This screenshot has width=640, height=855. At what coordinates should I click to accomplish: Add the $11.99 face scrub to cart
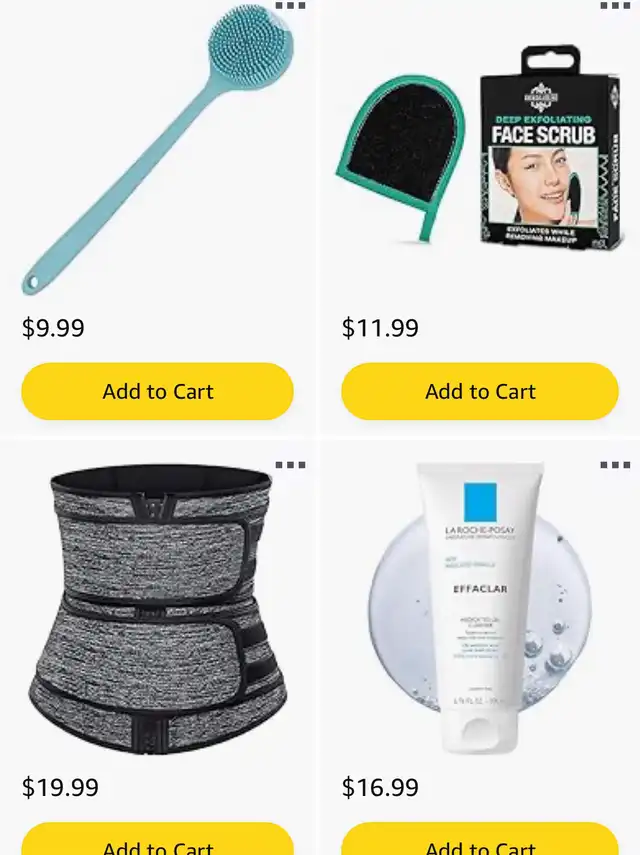480,391
